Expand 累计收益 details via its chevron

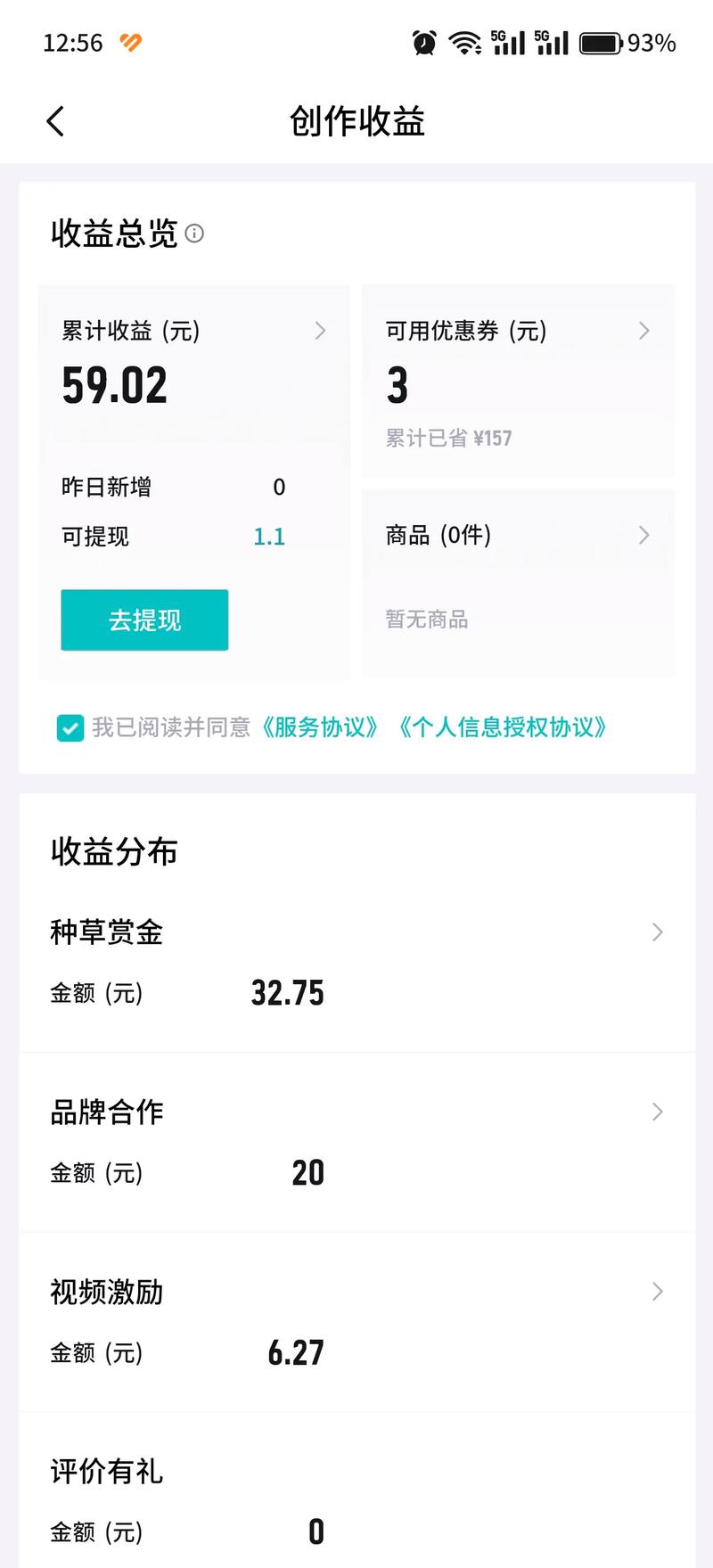321,331
